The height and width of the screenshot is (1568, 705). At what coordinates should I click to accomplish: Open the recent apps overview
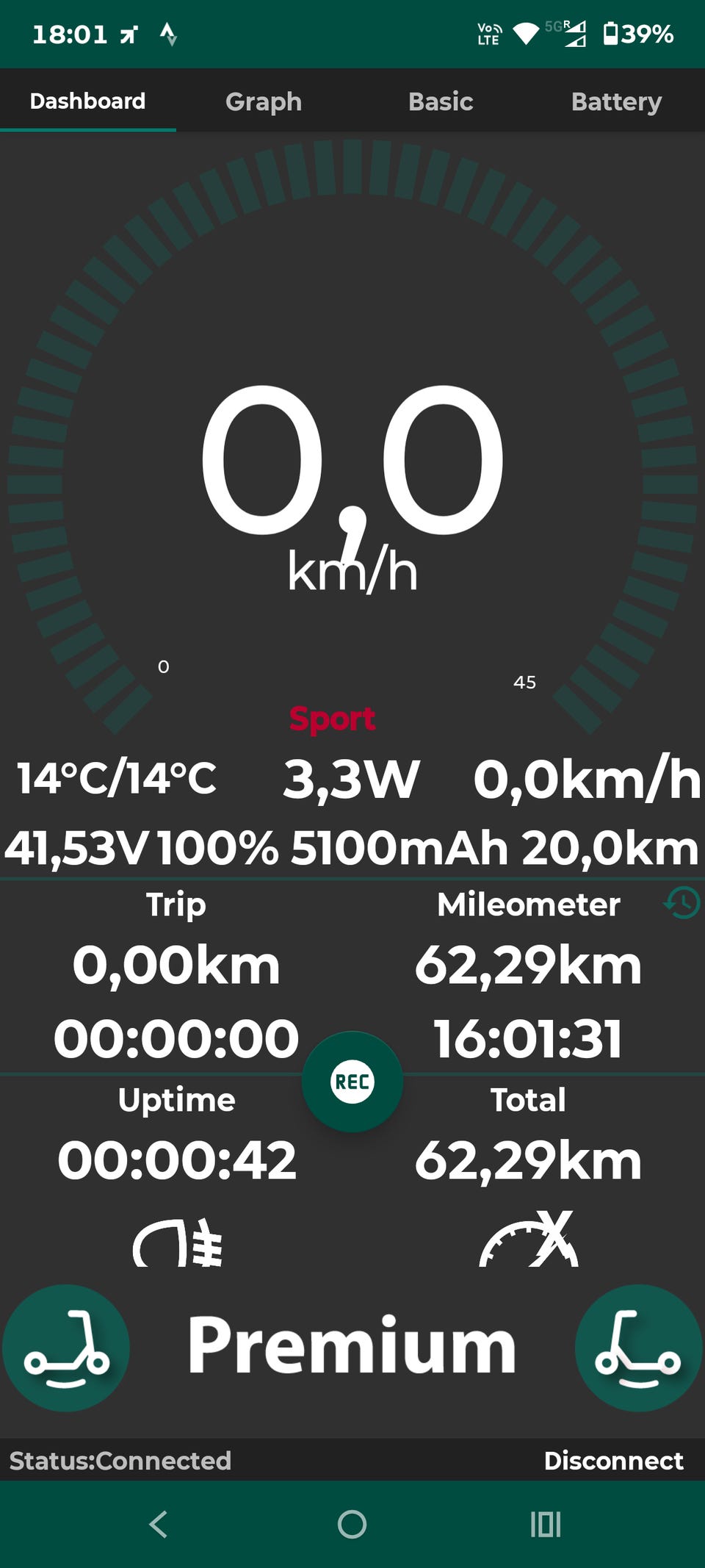click(546, 1524)
